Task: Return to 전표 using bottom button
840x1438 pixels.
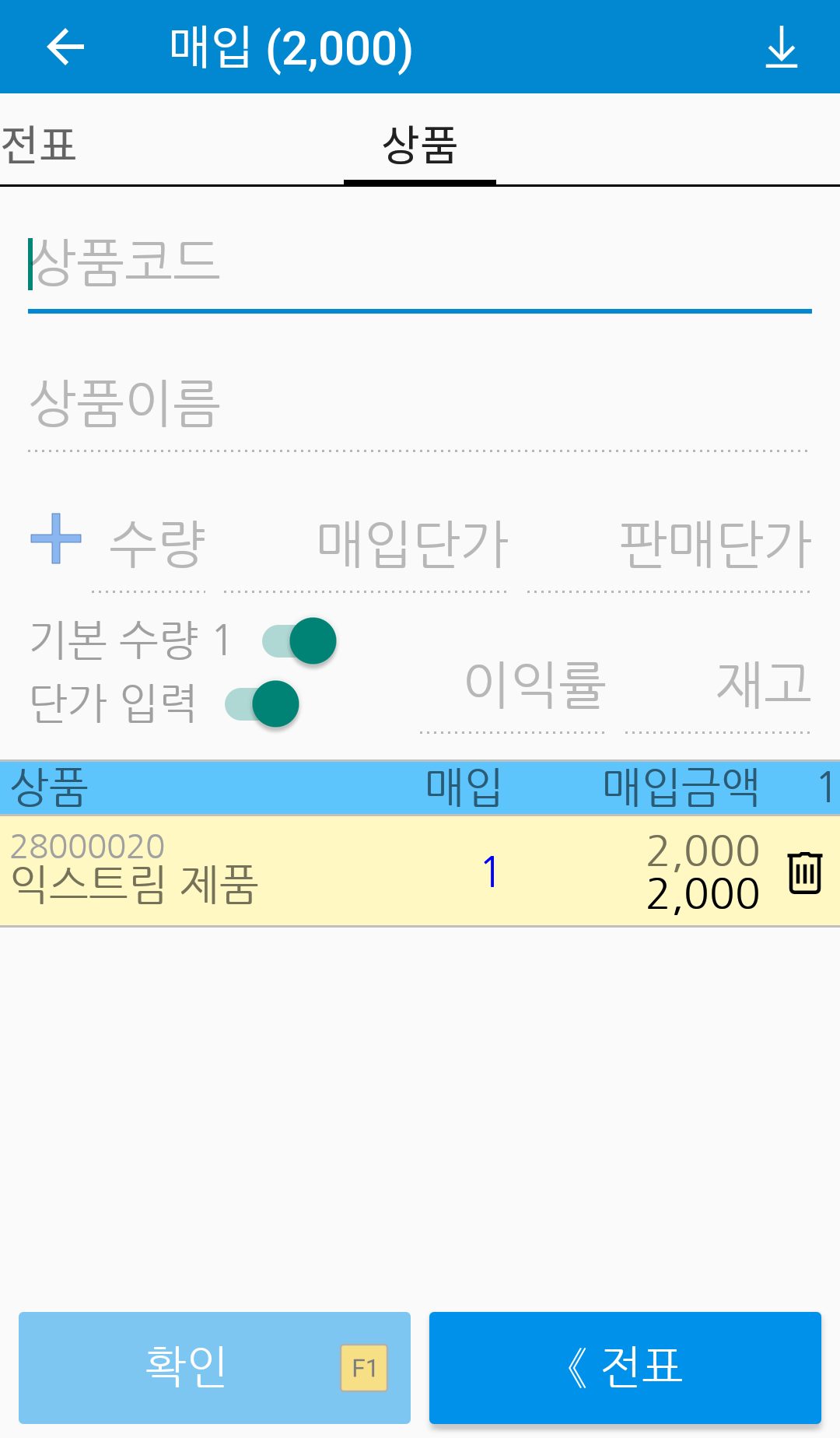Action: pyautogui.click(x=625, y=1368)
